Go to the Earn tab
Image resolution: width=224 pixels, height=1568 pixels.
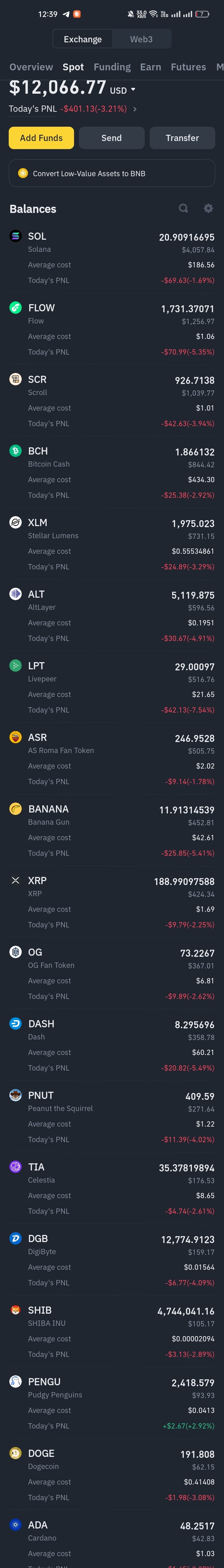[150, 67]
